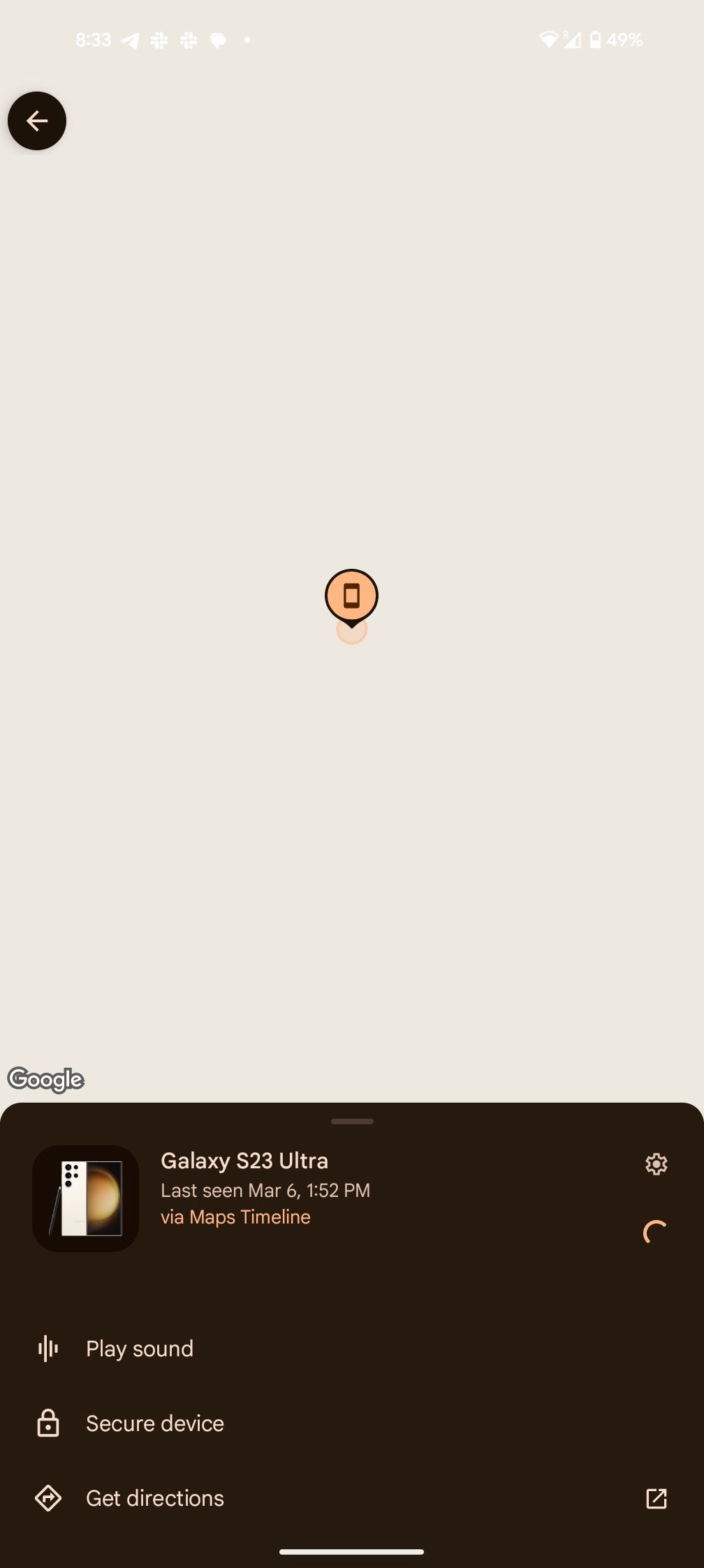Tap the Galaxy S23 Ultra device thumbnail

coord(85,1197)
